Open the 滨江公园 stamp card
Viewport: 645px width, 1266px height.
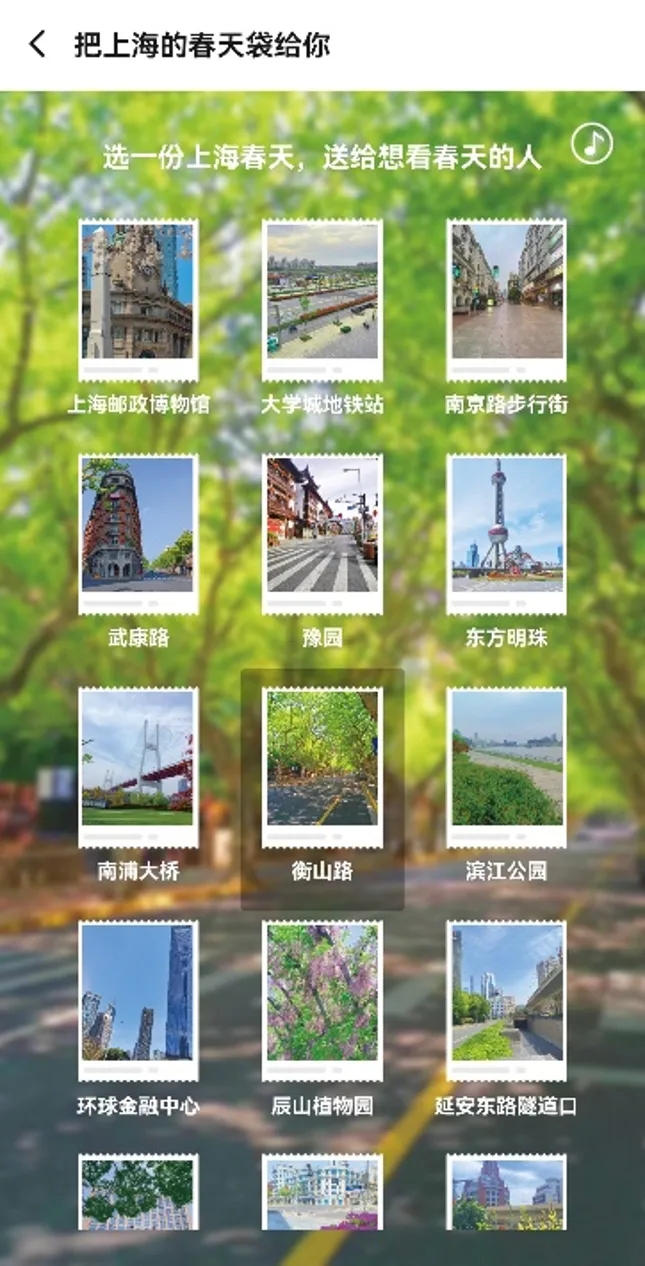pos(506,767)
